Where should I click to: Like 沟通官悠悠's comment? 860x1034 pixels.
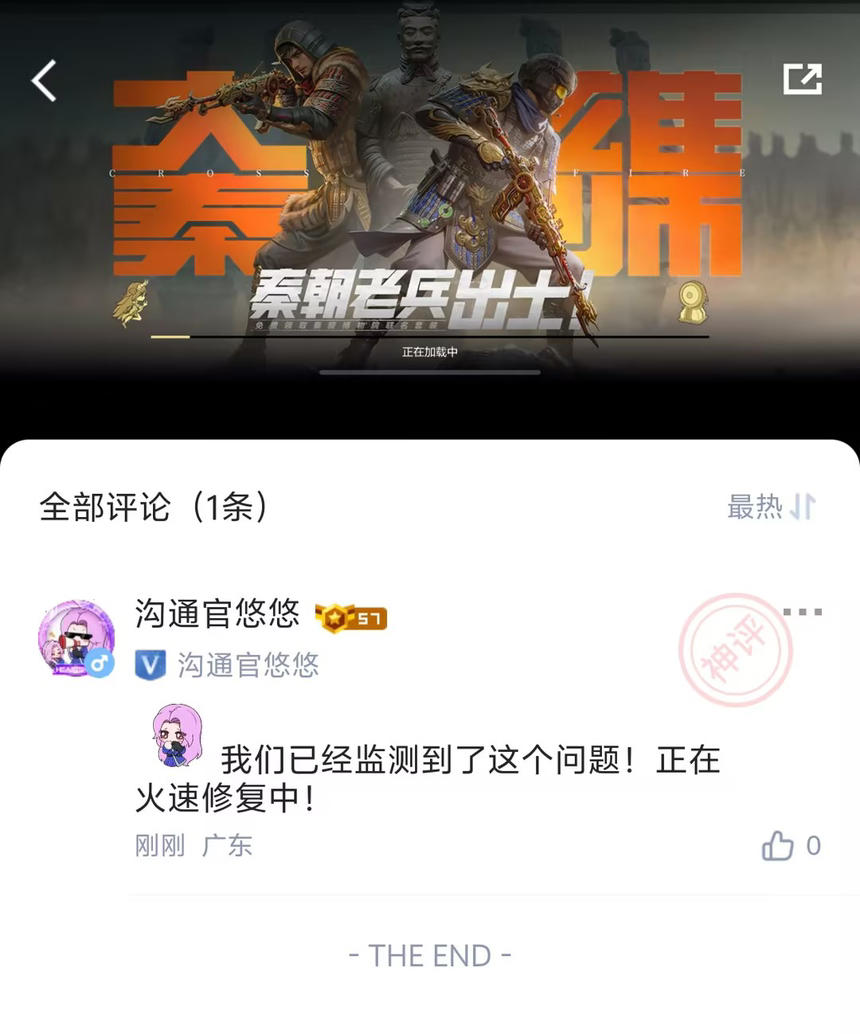click(x=779, y=846)
